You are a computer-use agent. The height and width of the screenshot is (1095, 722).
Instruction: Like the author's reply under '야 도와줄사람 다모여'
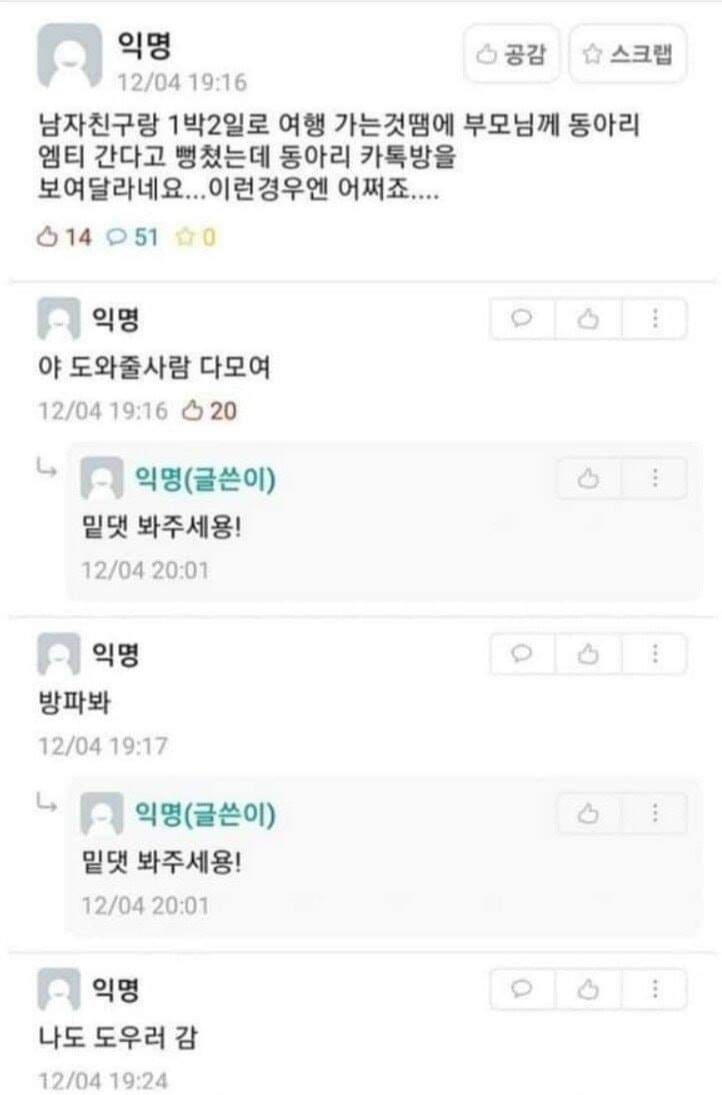click(589, 478)
